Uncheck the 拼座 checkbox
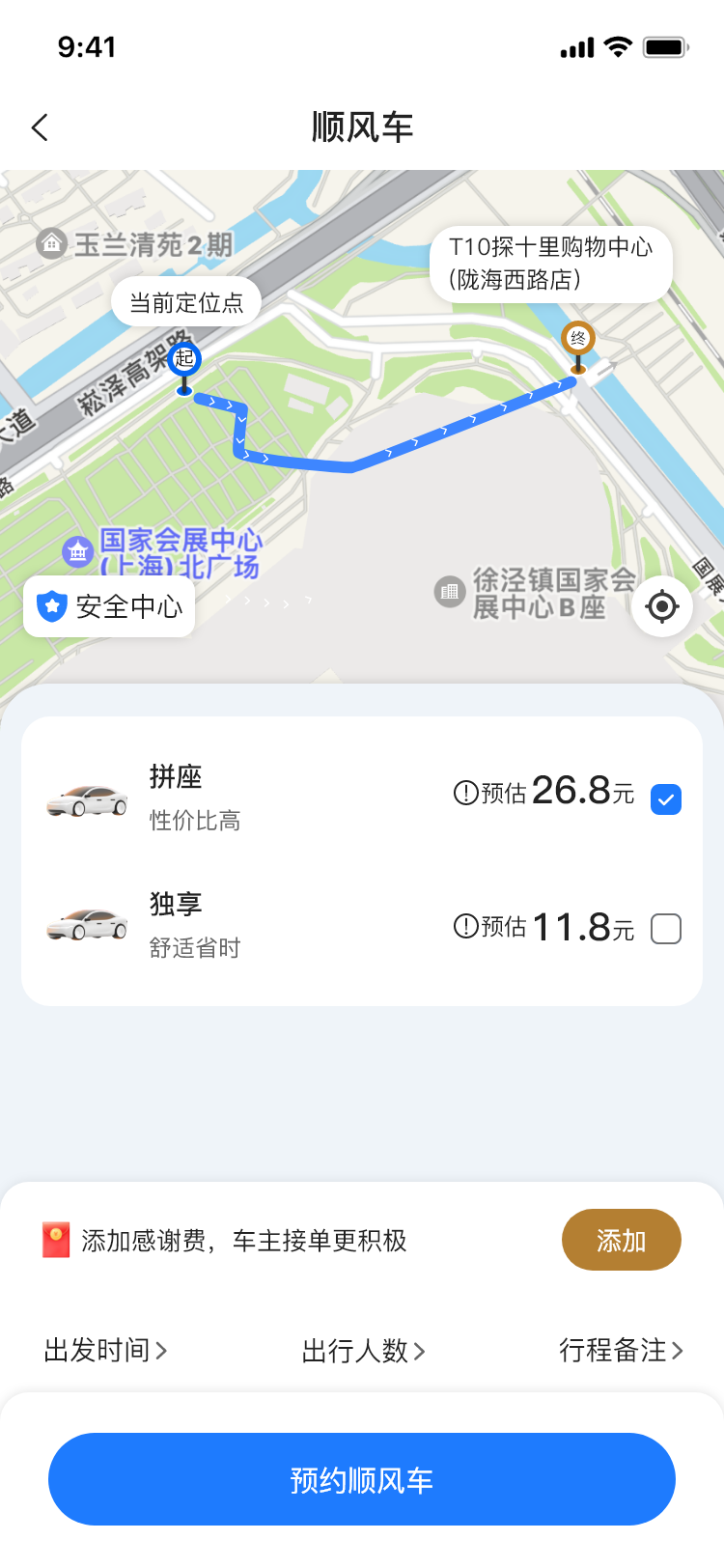The image size is (724, 1568). pyautogui.click(x=666, y=799)
